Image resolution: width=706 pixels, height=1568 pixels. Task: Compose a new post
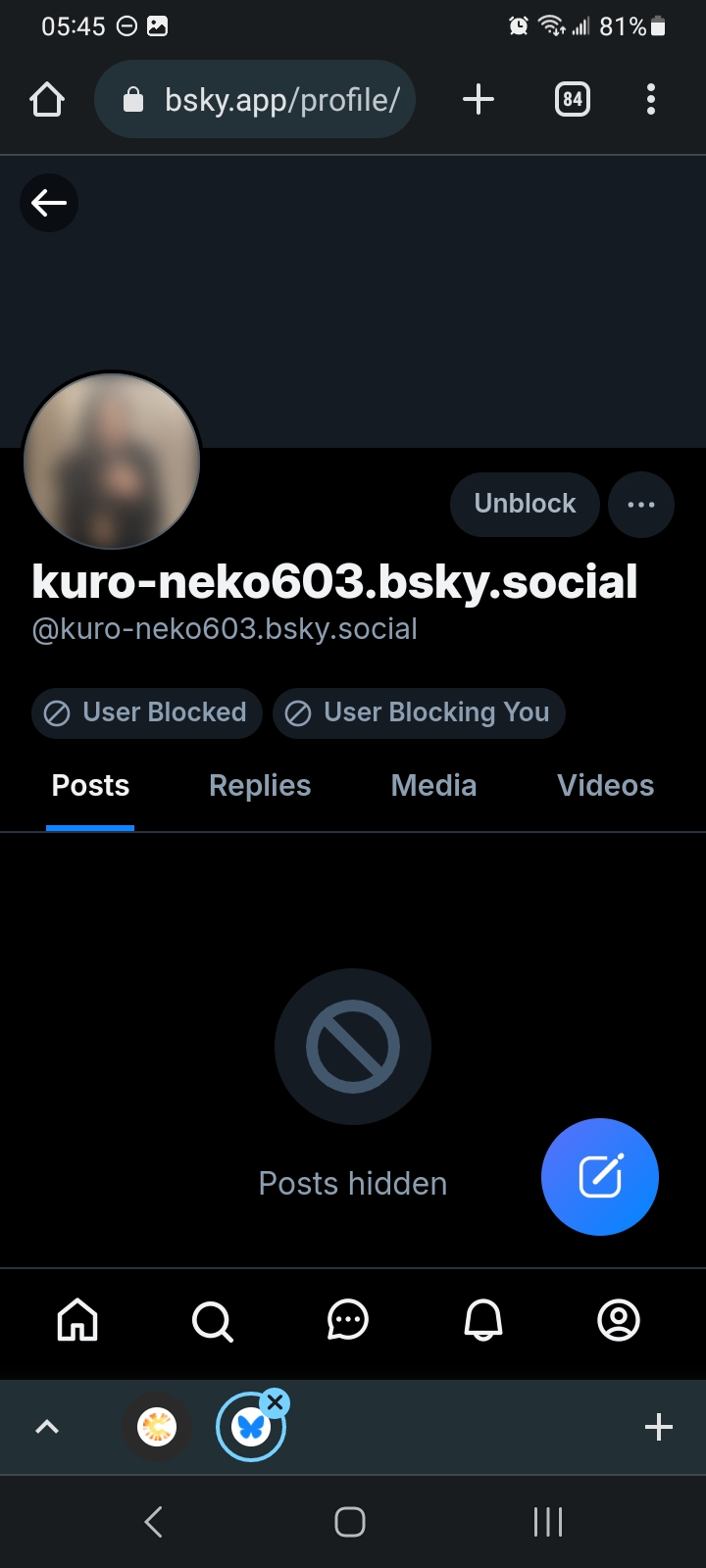[599, 1176]
